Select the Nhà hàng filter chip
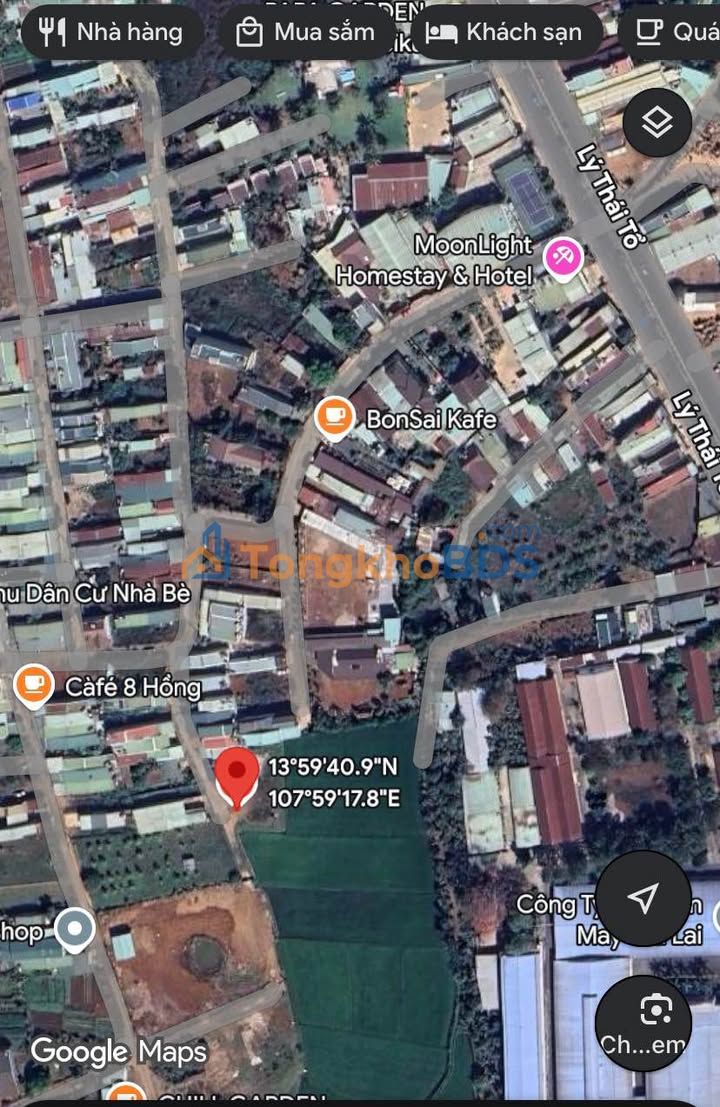Screen dimensions: 720x1107 (x=110, y=32)
